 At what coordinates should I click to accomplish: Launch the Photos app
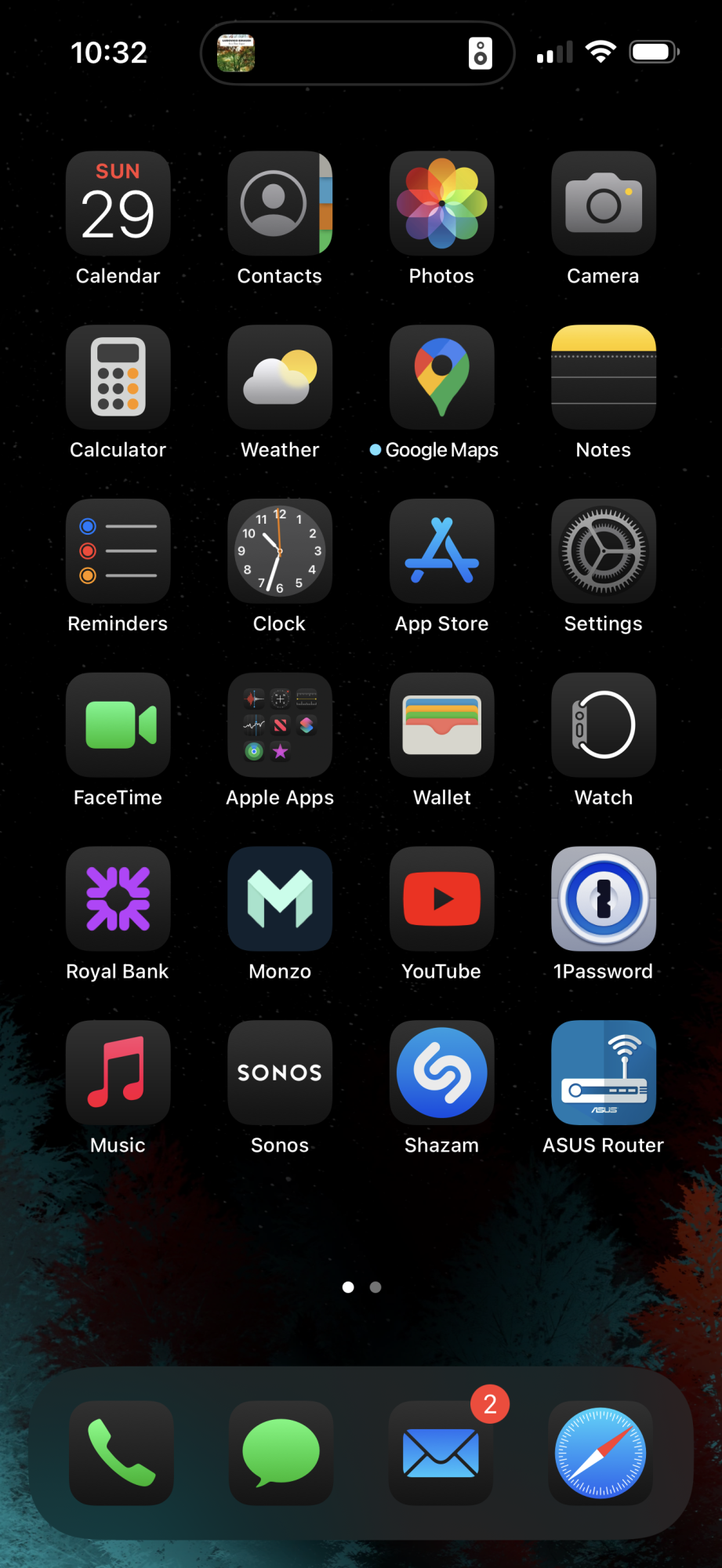(x=441, y=204)
